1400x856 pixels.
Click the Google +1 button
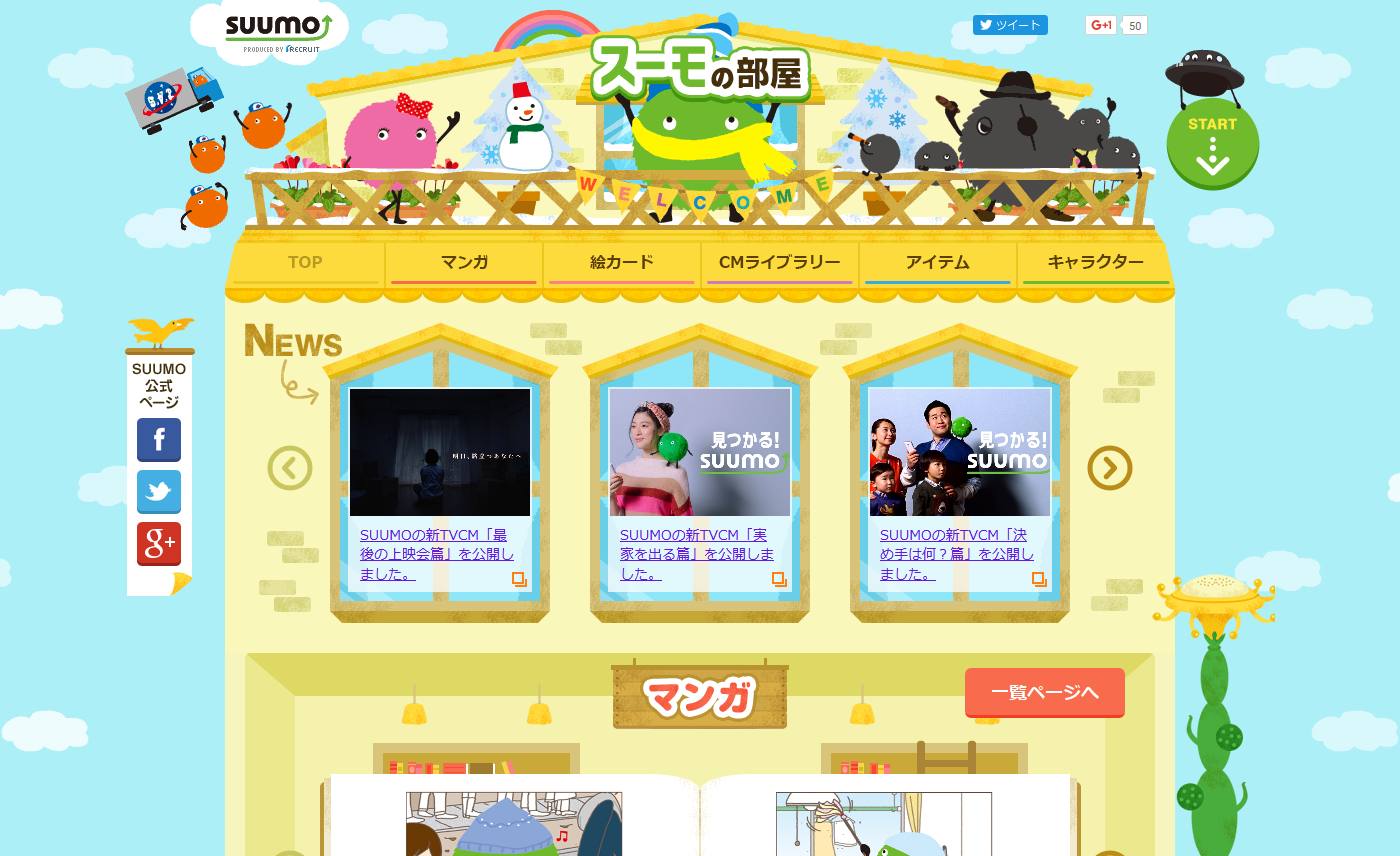(1101, 25)
